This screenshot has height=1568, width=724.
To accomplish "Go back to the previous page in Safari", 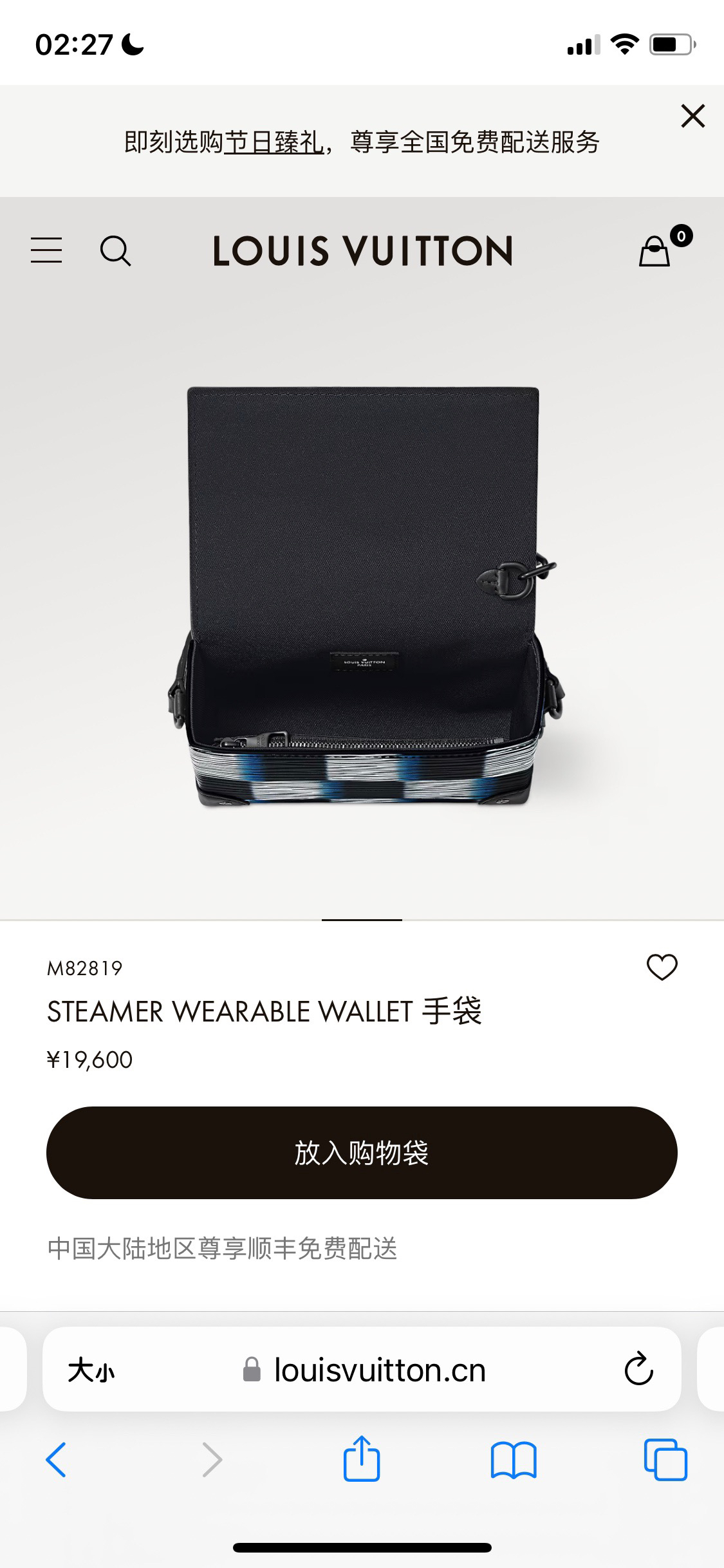I will tap(56, 1459).
